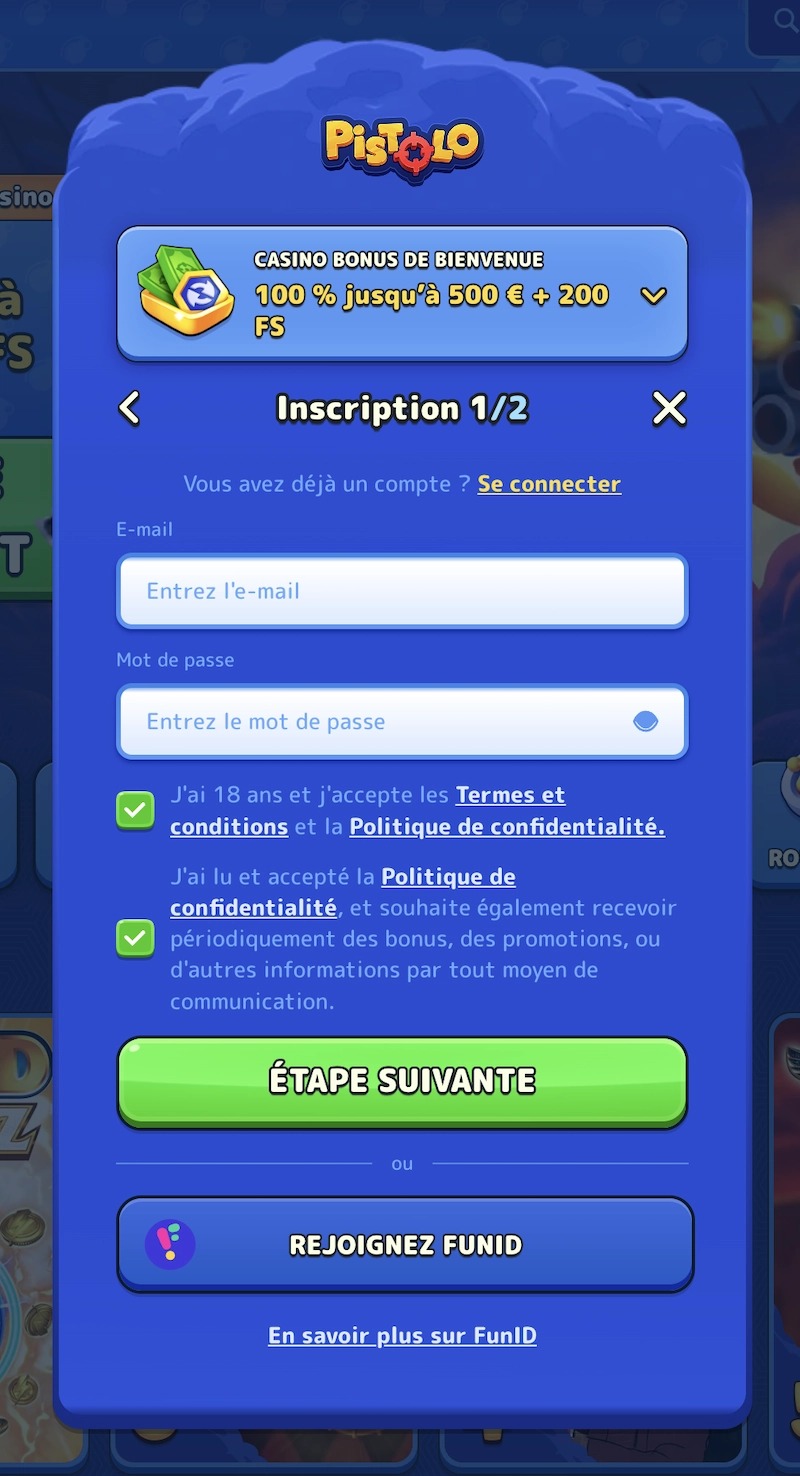The width and height of the screenshot is (800, 1476).
Task: Click the partially visible Casino tab label
Action: point(24,198)
